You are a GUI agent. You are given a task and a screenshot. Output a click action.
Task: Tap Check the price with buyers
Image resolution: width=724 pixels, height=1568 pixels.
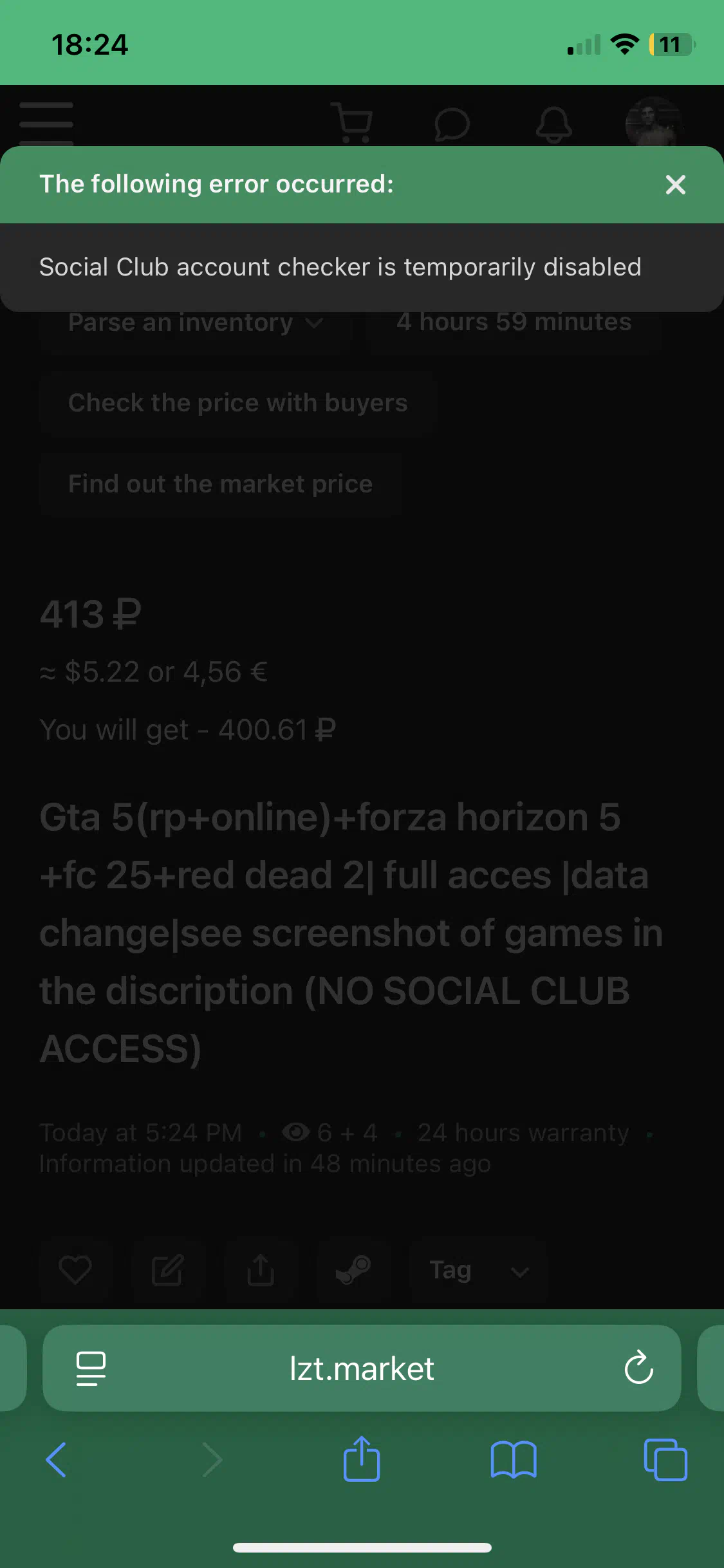[238, 403]
